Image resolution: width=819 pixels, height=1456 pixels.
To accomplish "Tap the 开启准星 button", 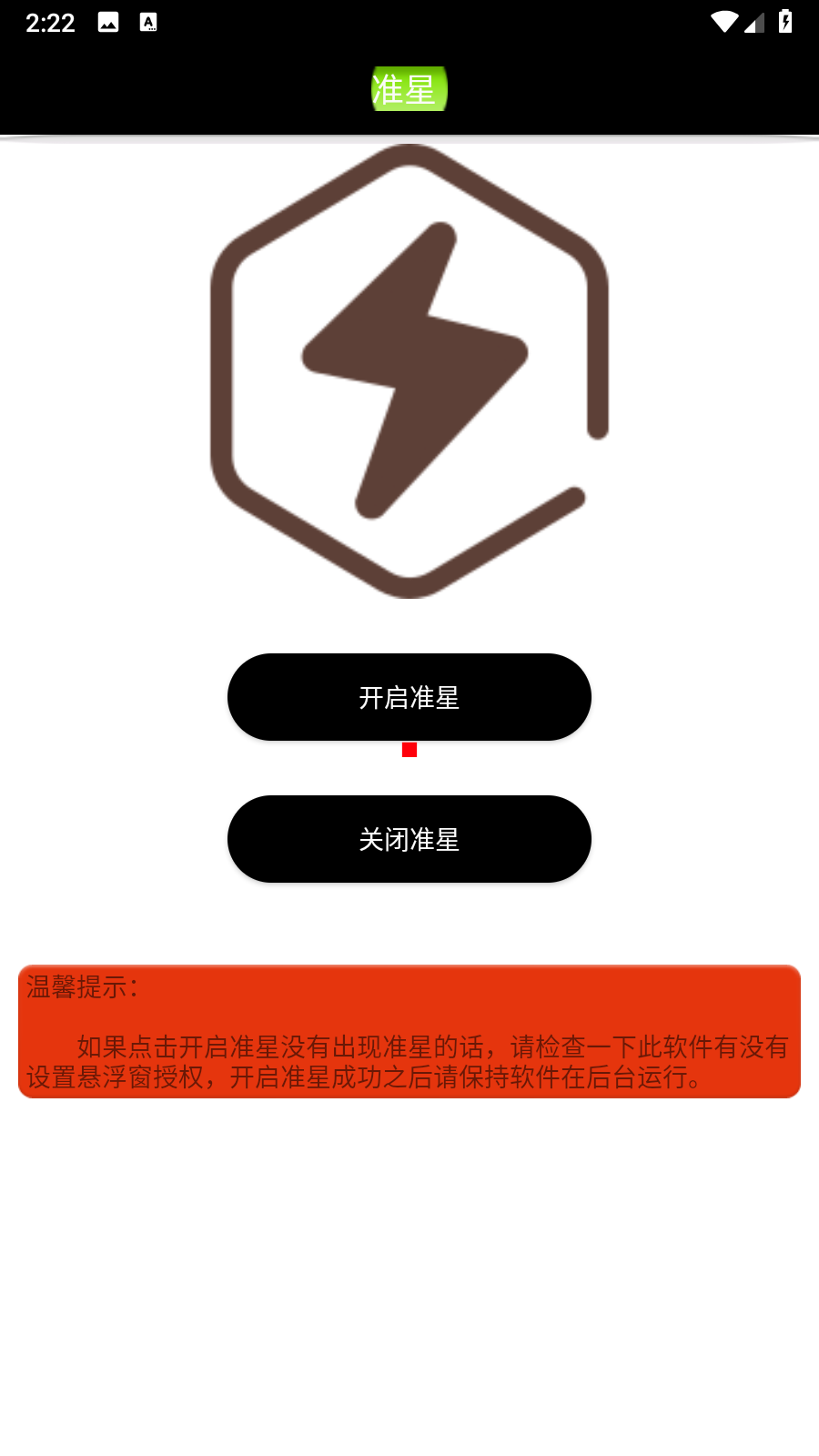I will click(x=409, y=697).
